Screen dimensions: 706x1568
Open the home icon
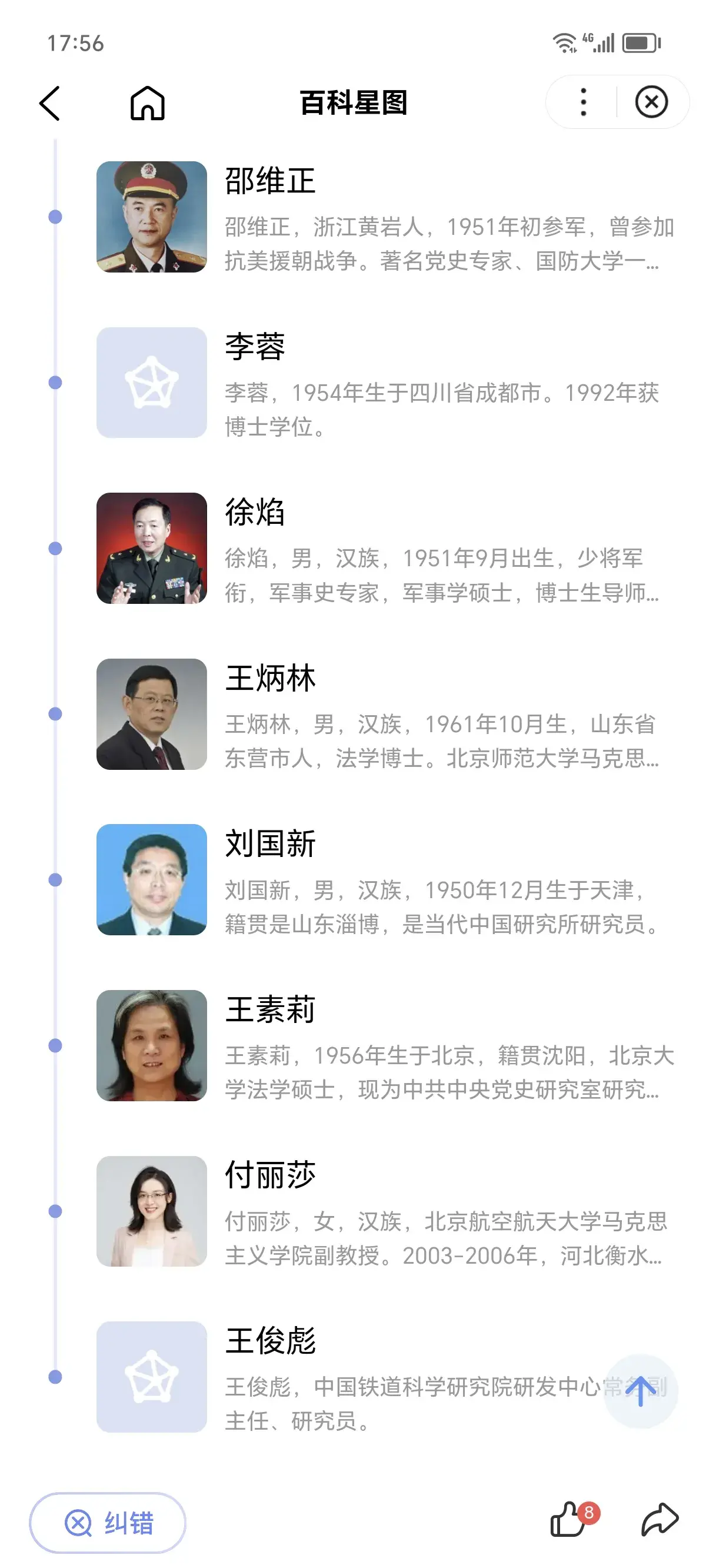[x=147, y=102]
